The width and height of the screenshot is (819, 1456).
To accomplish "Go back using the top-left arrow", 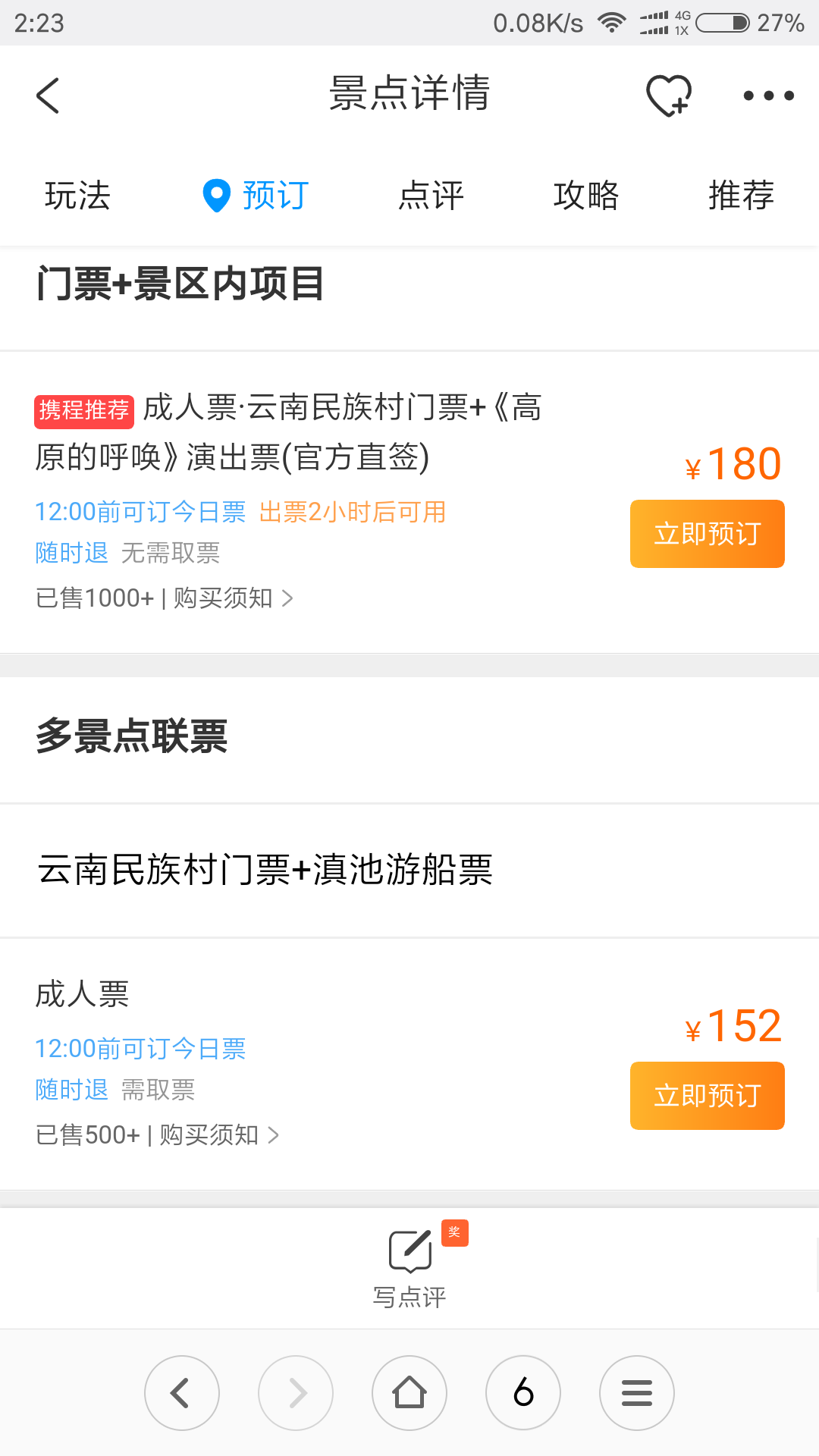I will (47, 96).
